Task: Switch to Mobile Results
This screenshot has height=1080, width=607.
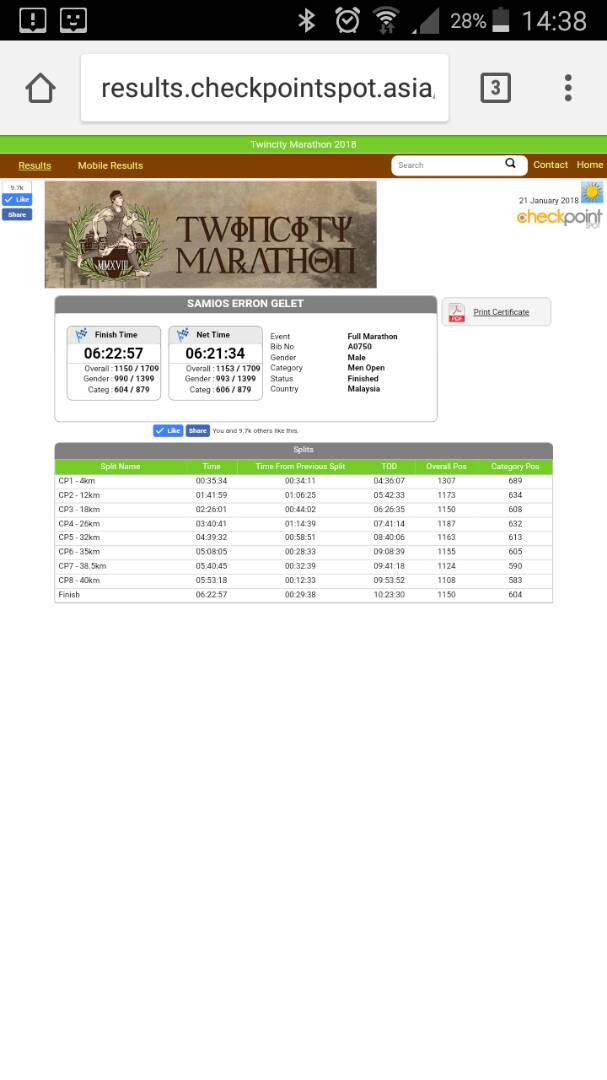Action: [x=110, y=165]
